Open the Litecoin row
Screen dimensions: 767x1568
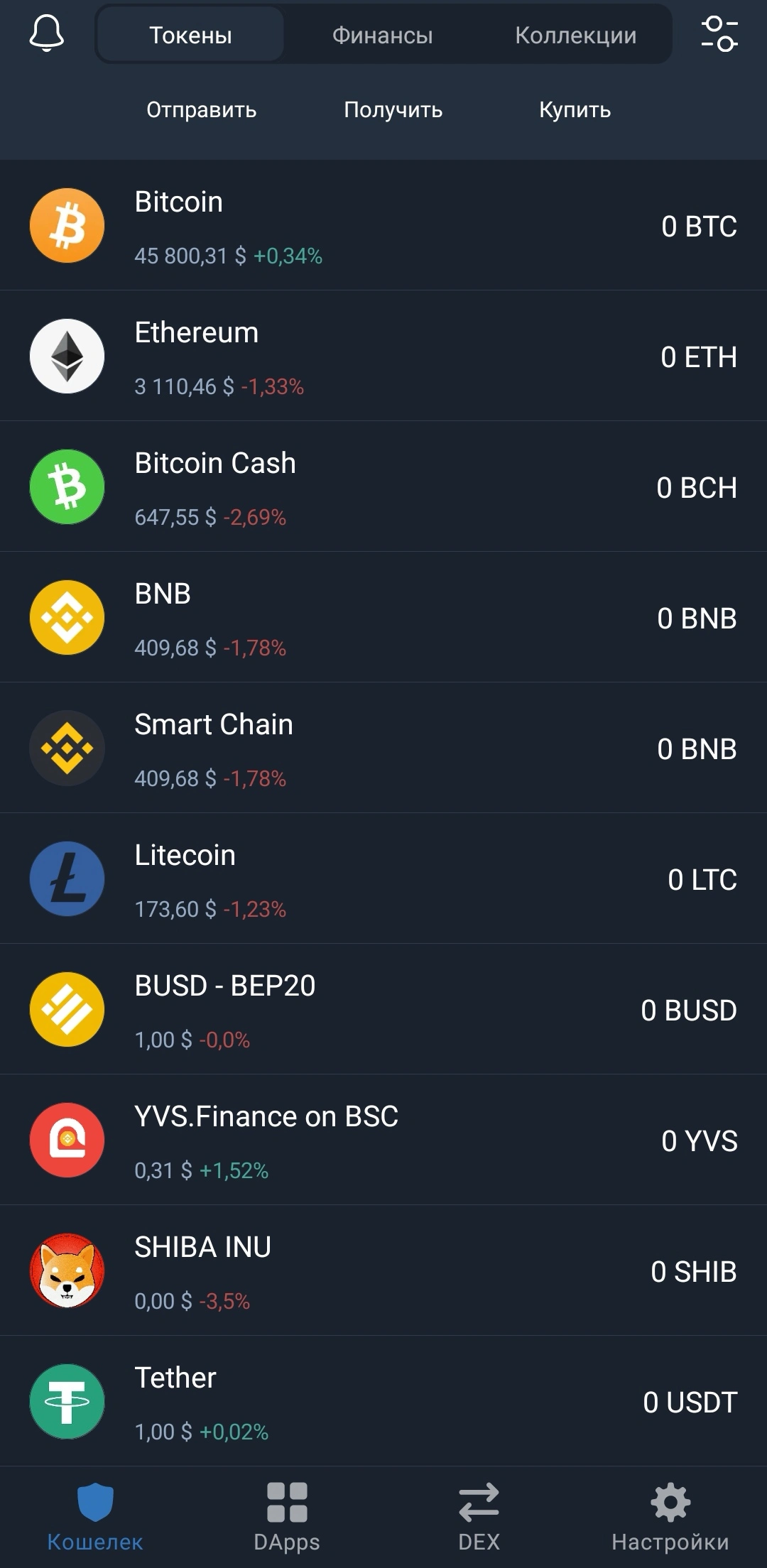(383, 878)
